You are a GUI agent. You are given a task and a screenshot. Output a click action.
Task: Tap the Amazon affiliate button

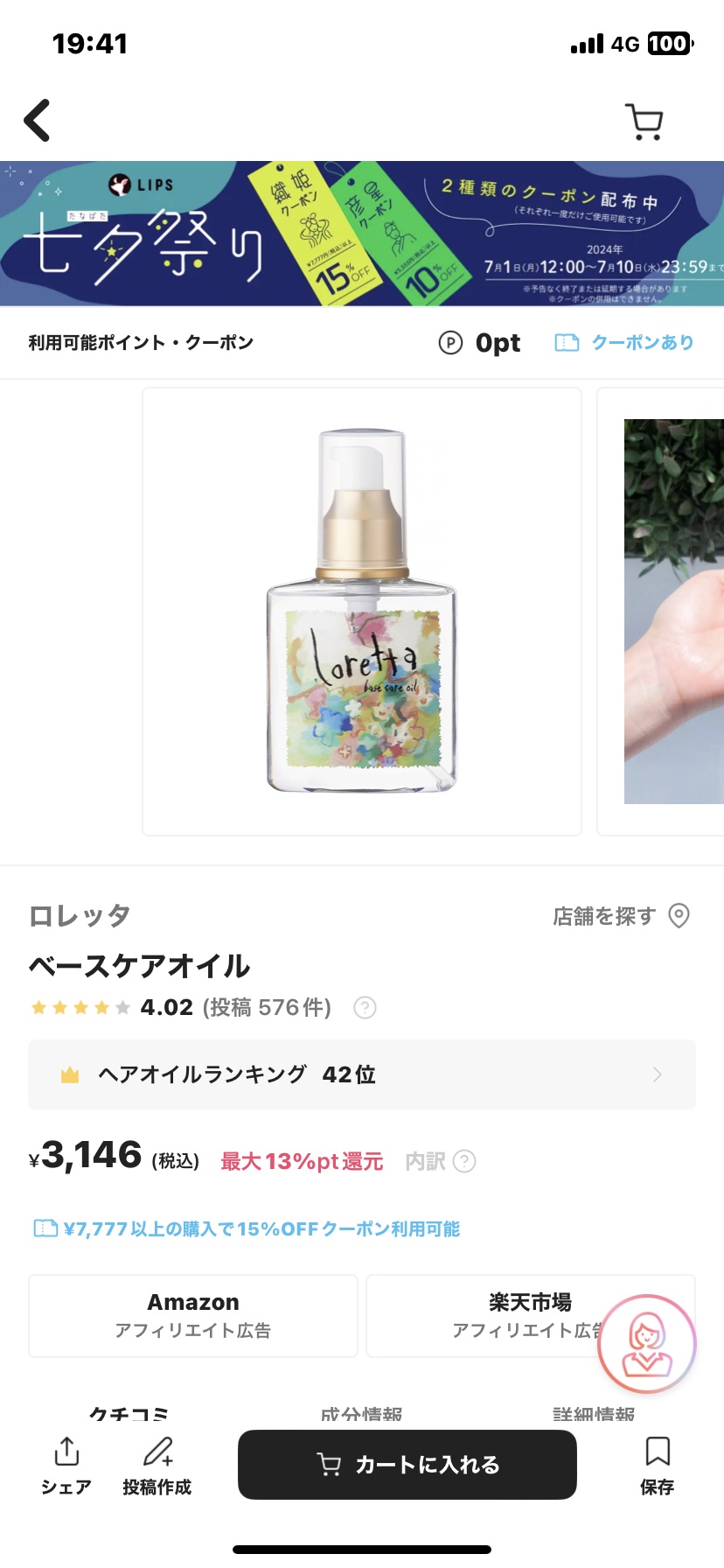point(192,1315)
